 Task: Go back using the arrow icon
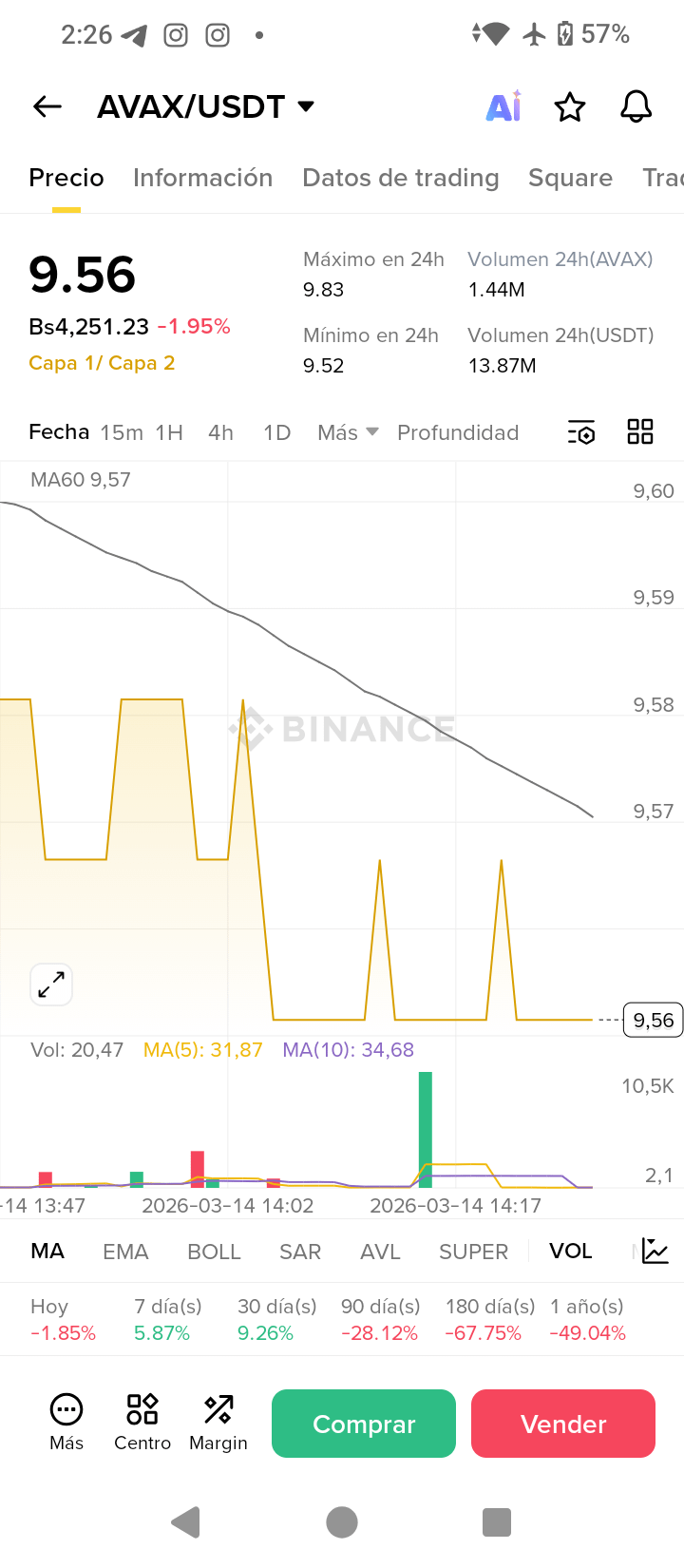[47, 107]
